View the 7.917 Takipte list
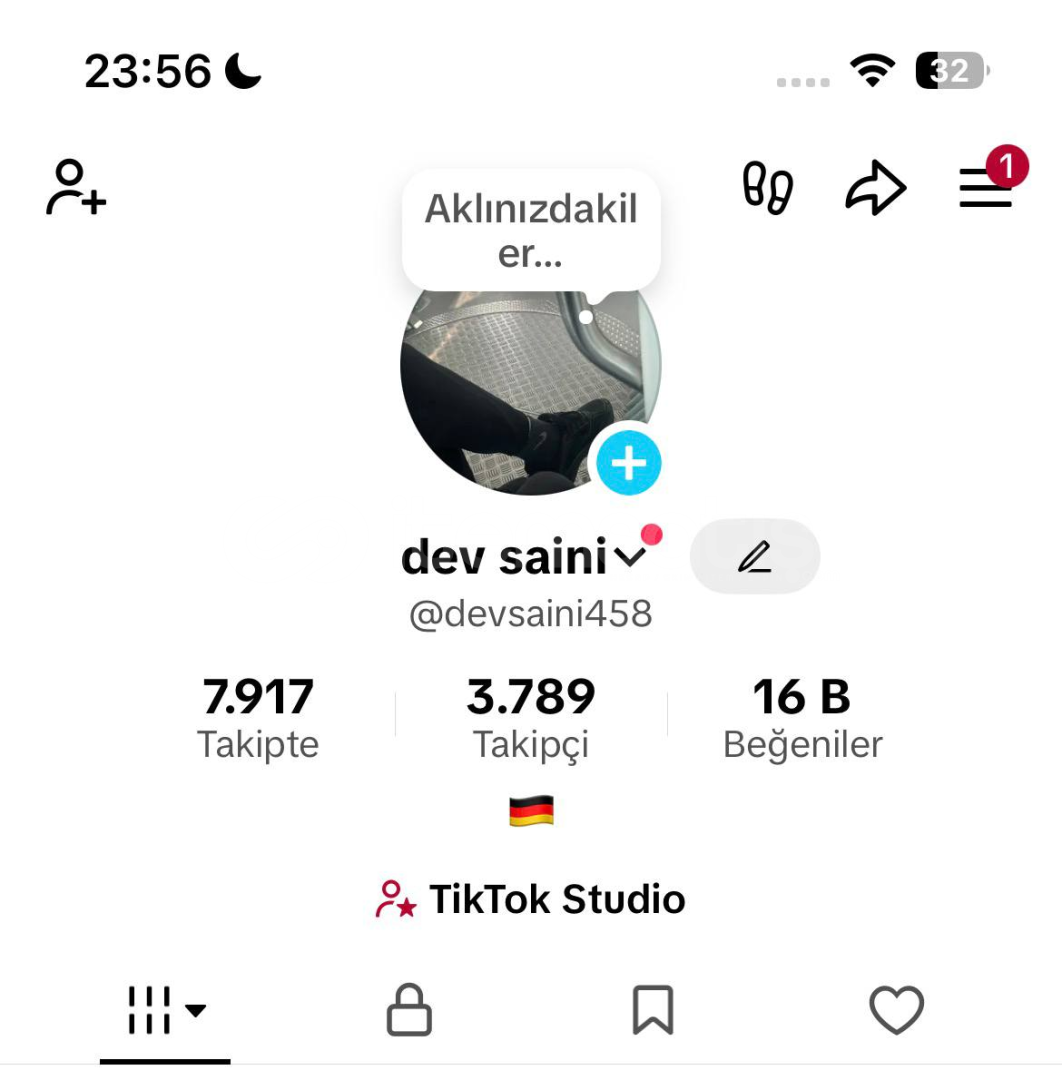Image resolution: width=1062 pixels, height=1080 pixels. pos(258,717)
